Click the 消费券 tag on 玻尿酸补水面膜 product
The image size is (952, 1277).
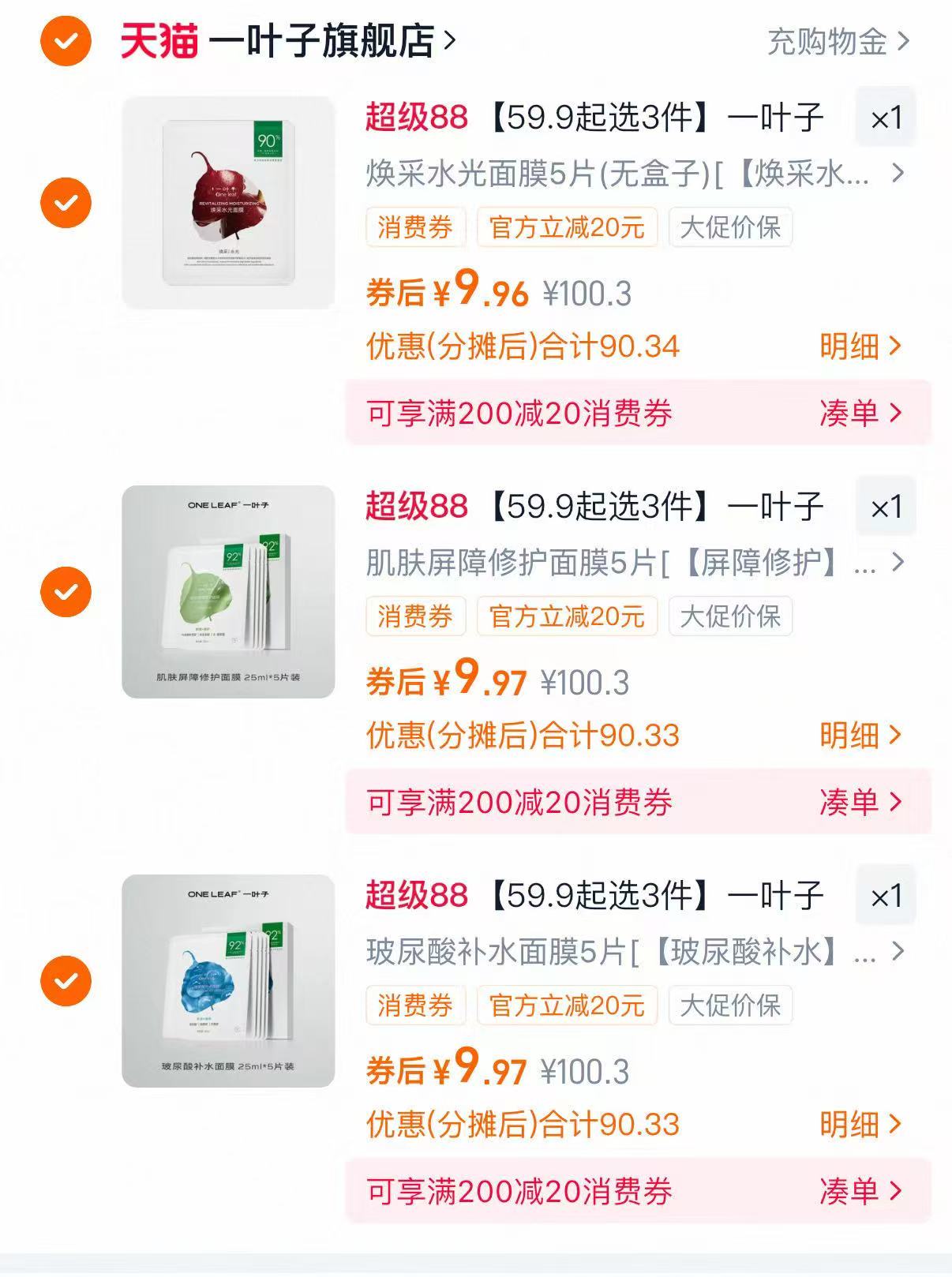414,1006
